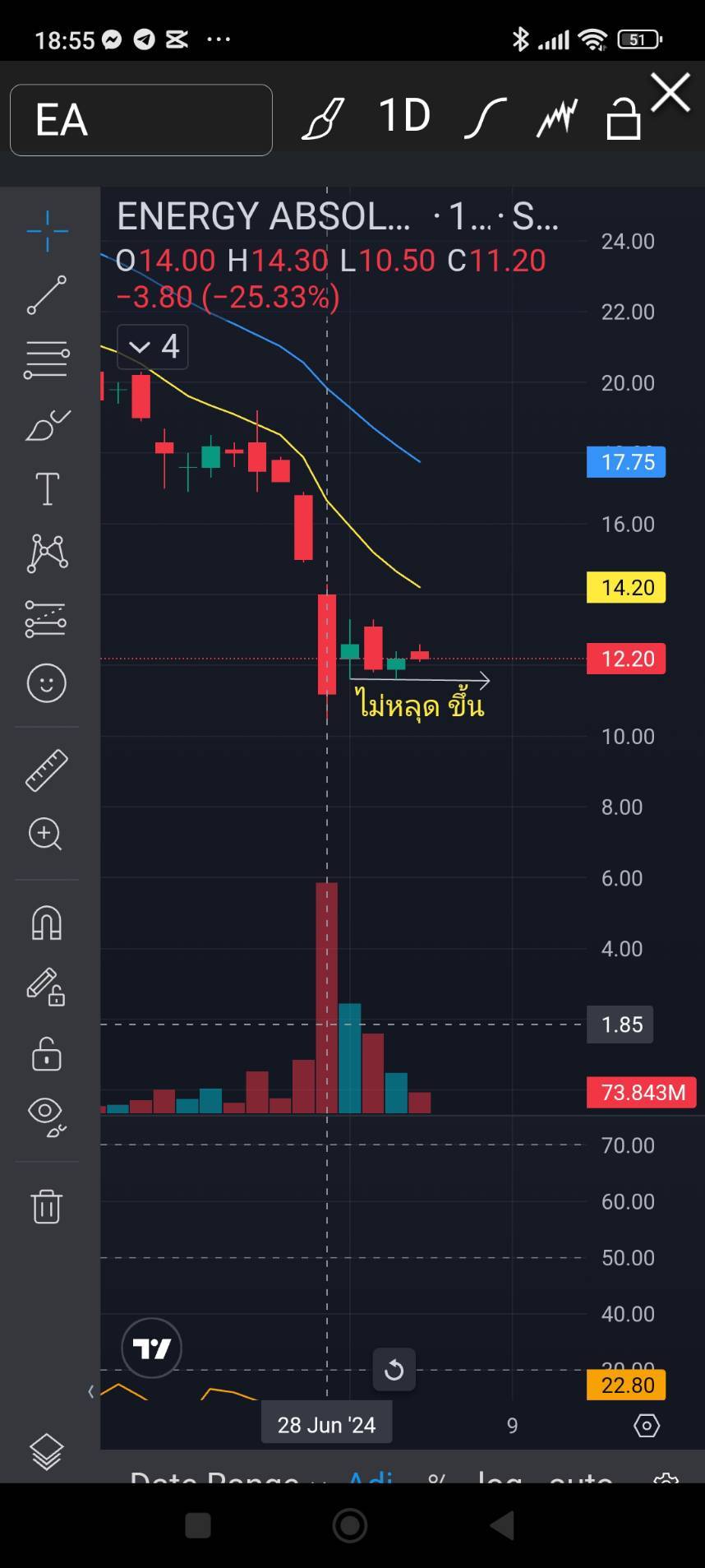Hide all drawings with the eye icon

[47, 1117]
